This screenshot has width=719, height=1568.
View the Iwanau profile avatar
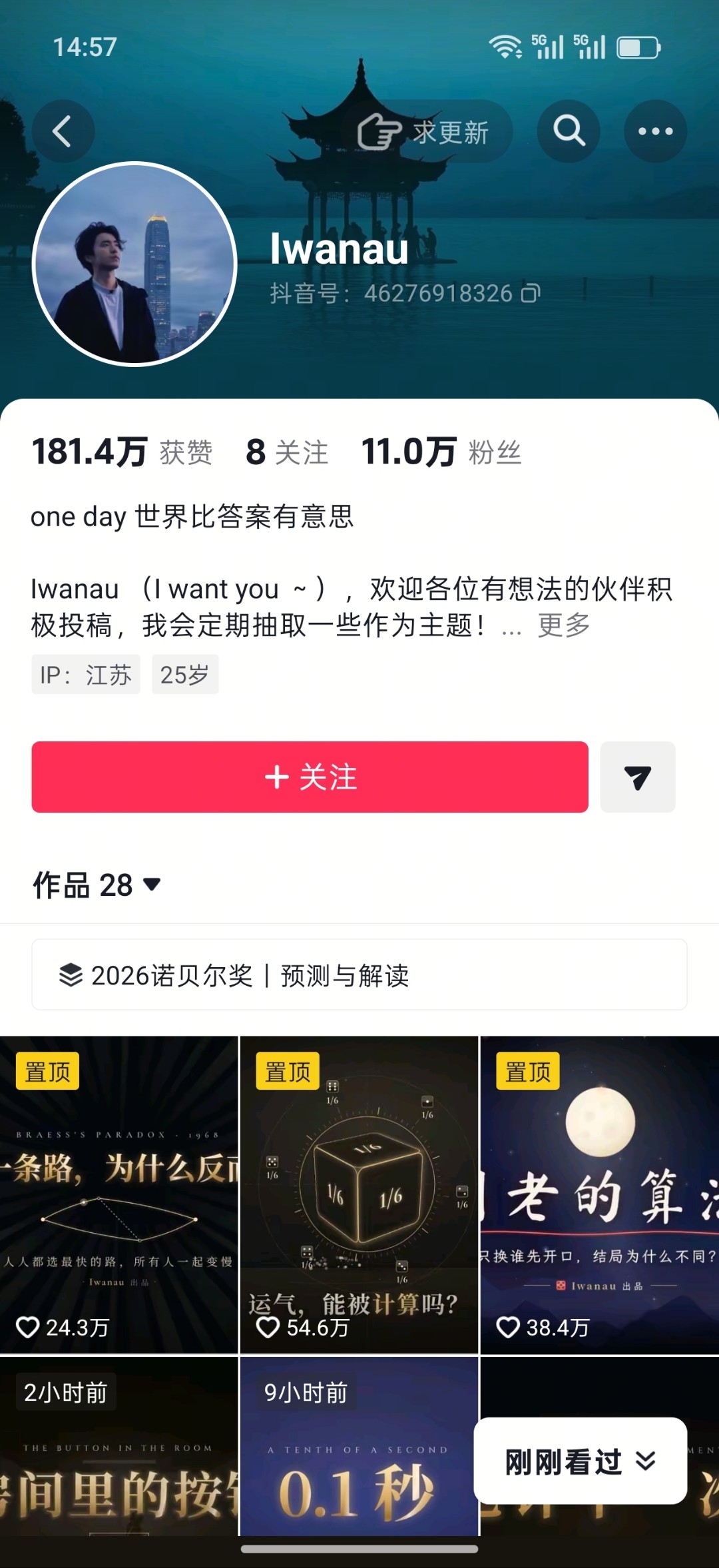134,264
